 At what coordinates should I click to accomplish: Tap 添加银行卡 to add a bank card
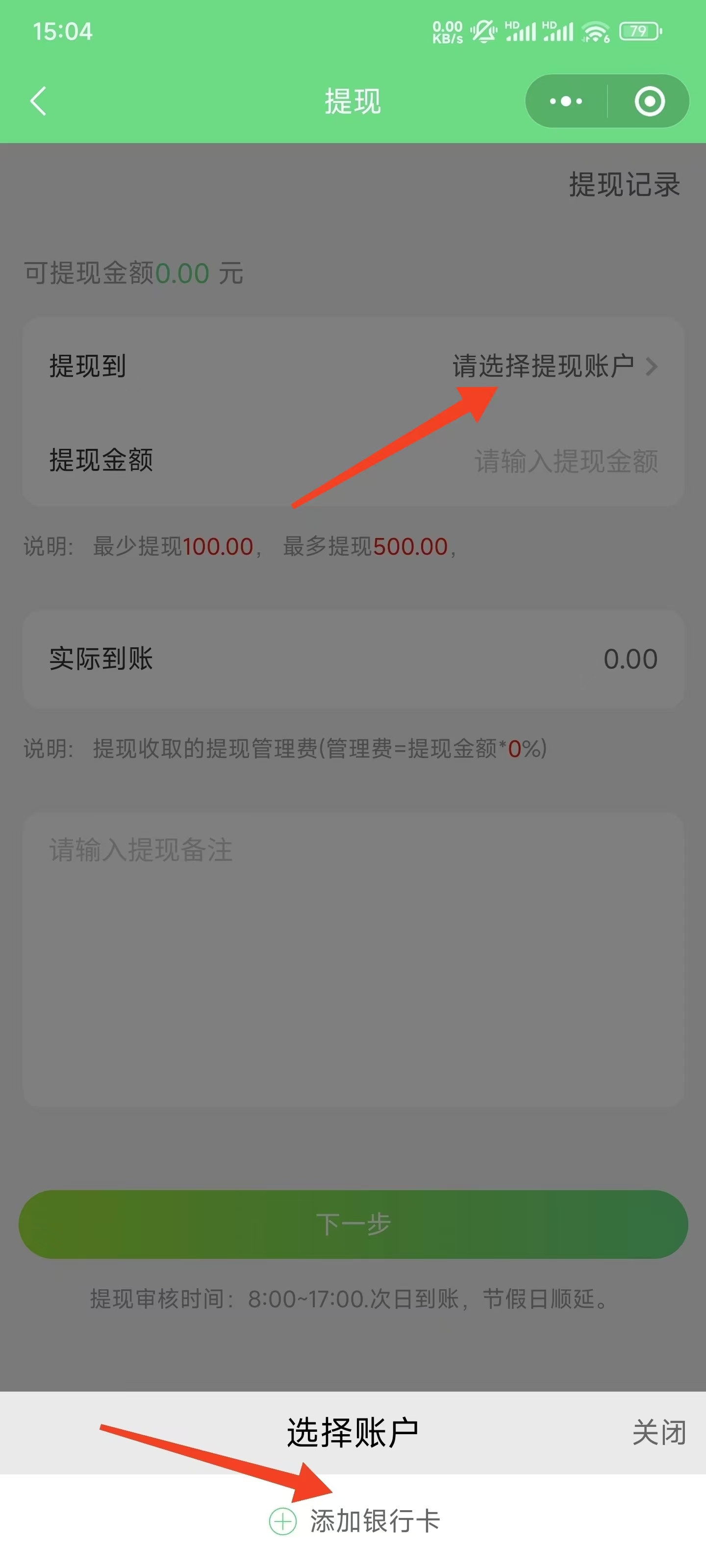click(x=354, y=1521)
